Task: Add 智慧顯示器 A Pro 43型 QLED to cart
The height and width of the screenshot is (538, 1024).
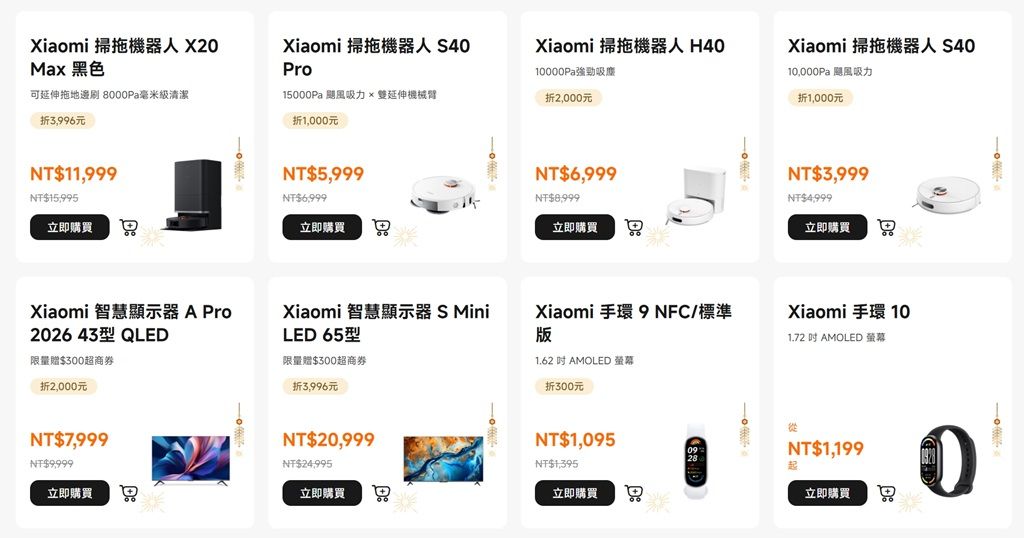Action: (x=129, y=493)
